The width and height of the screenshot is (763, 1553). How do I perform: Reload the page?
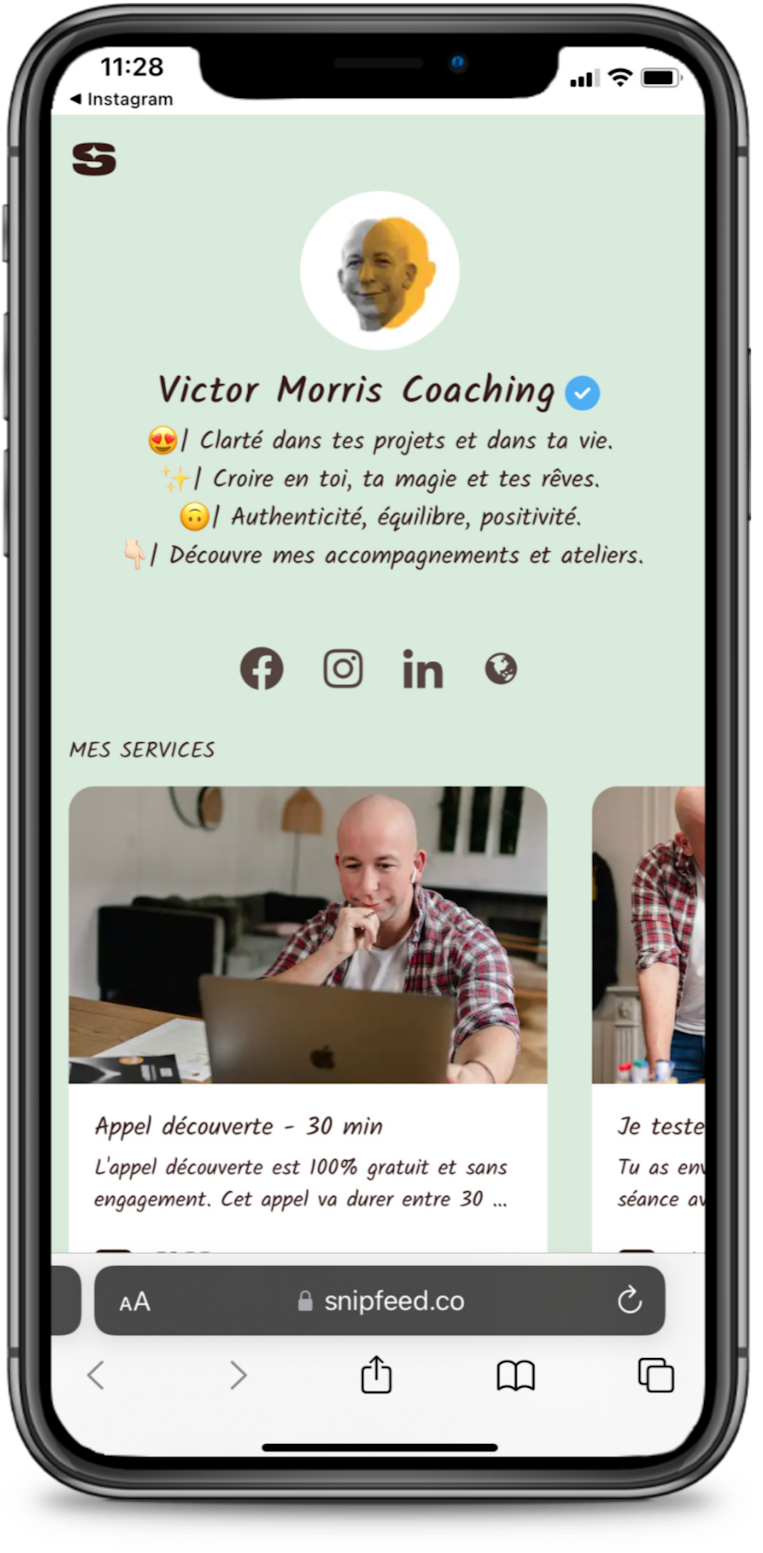click(x=629, y=1301)
